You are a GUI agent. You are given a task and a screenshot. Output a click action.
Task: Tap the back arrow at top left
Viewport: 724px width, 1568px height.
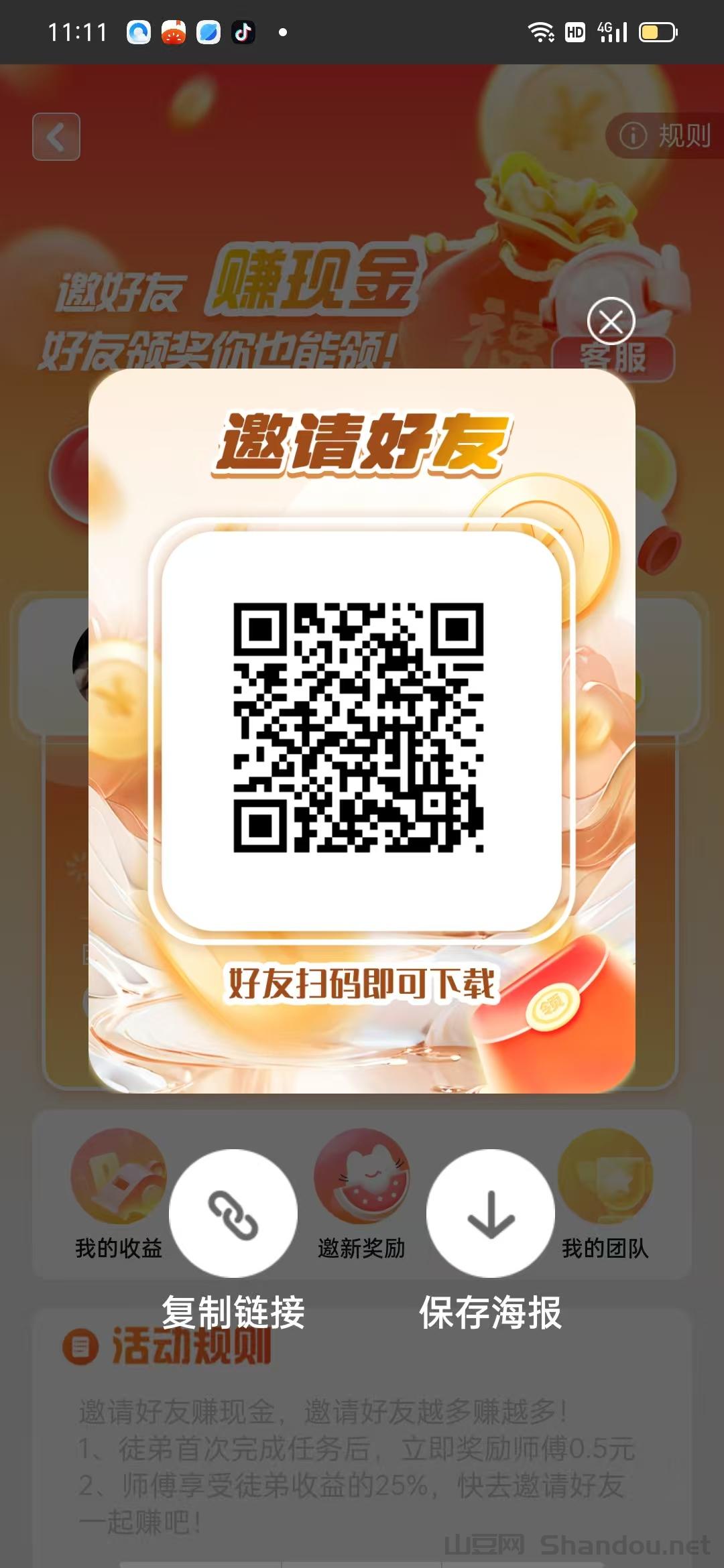click(56, 137)
